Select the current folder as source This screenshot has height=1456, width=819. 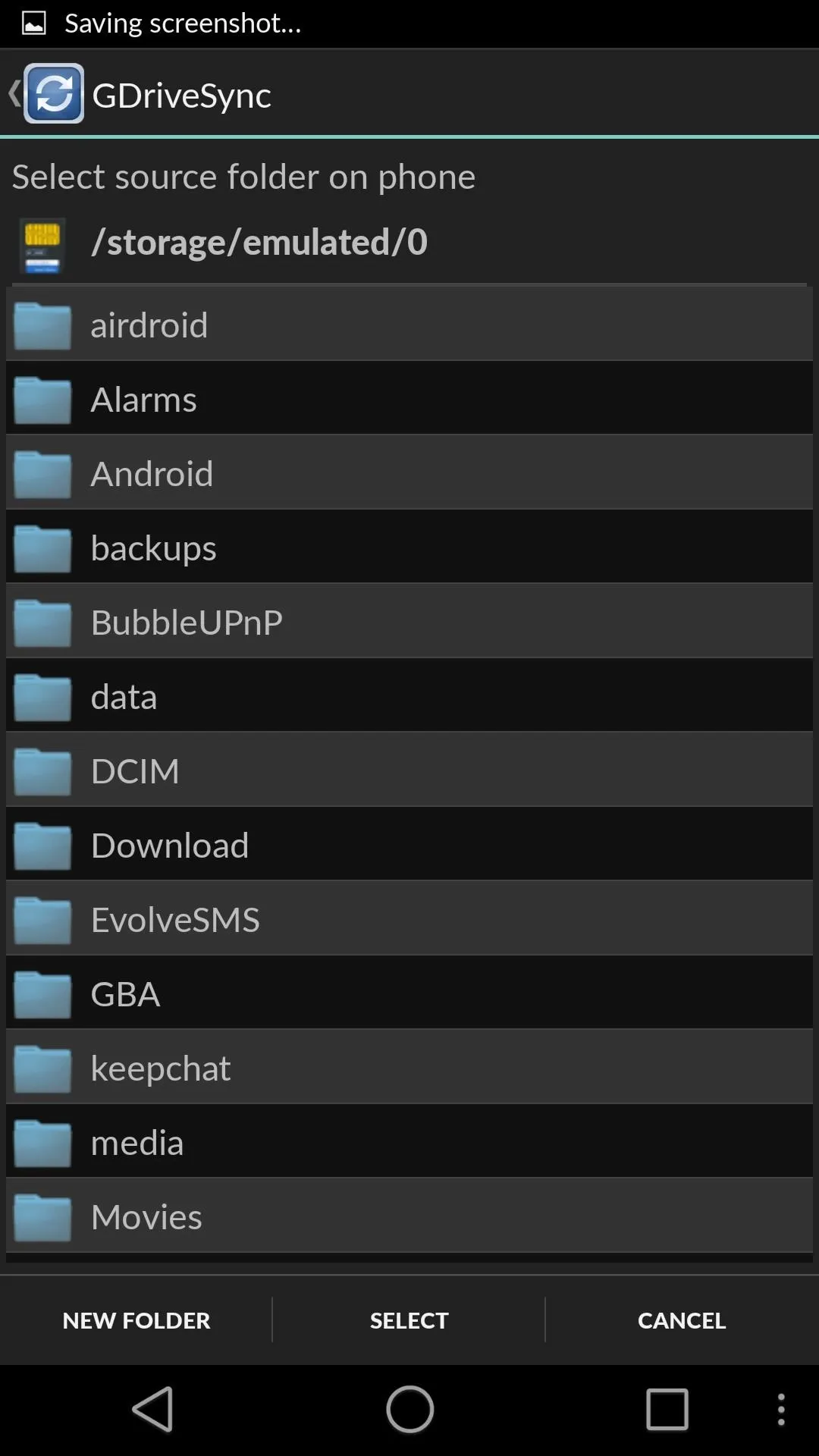(409, 1320)
